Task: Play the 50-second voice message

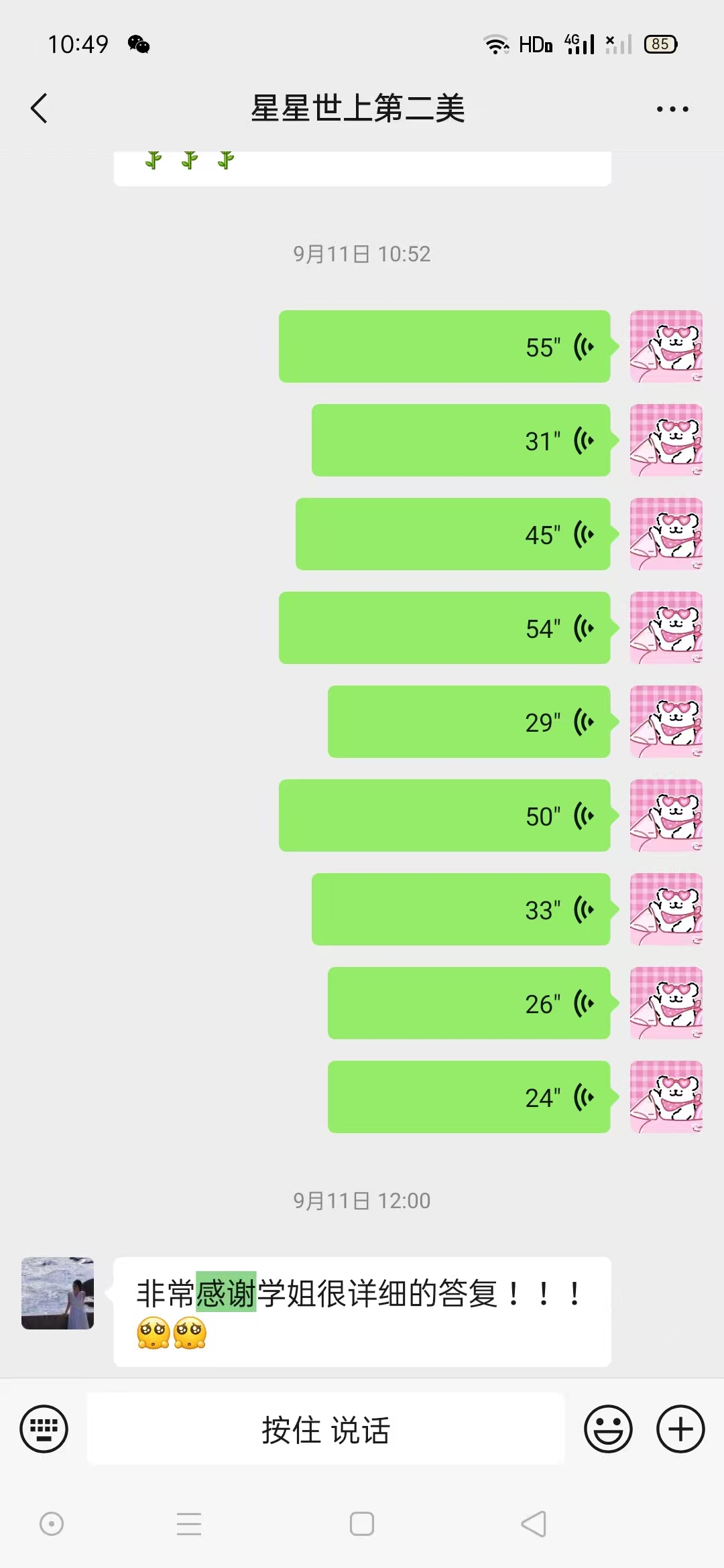Action: (x=444, y=816)
